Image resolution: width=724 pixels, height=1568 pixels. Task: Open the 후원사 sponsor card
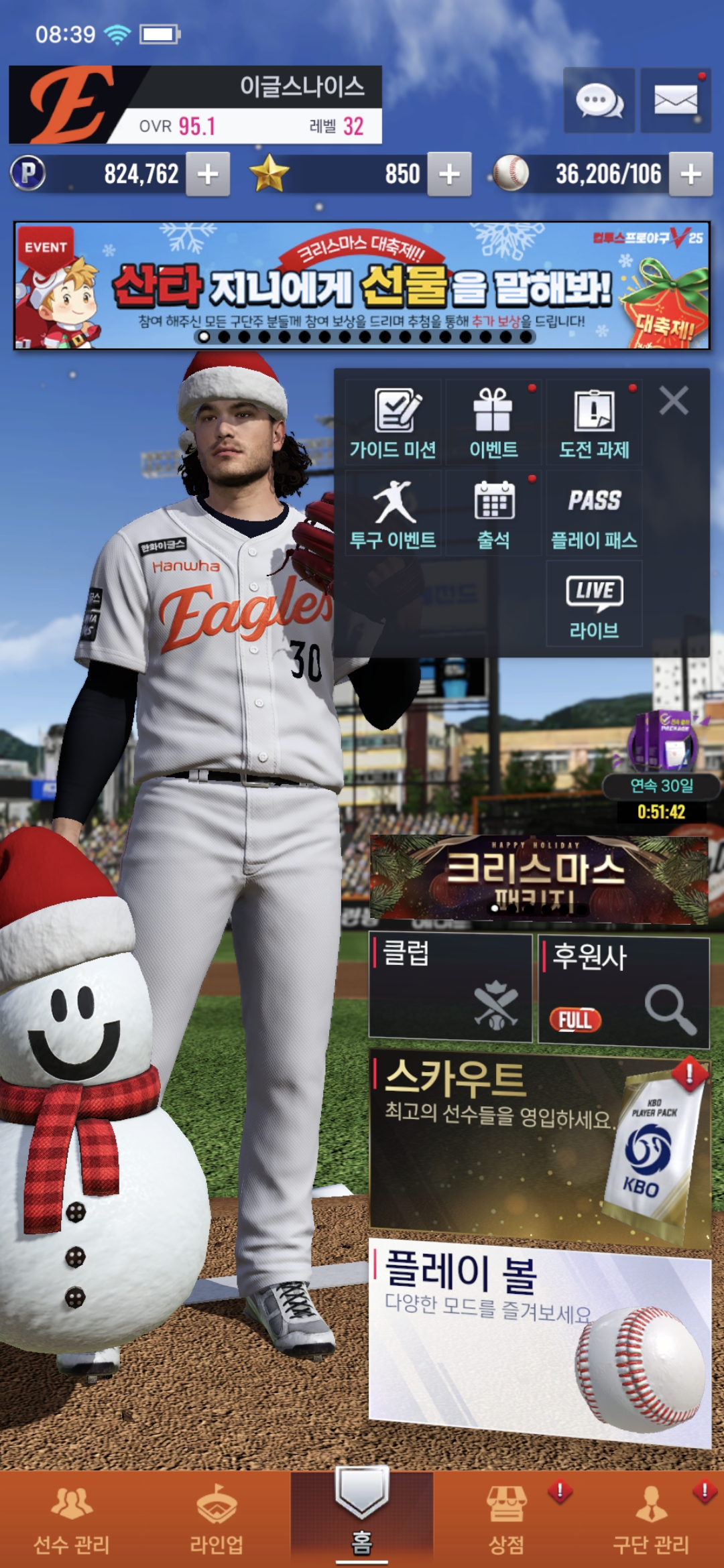(x=623, y=992)
